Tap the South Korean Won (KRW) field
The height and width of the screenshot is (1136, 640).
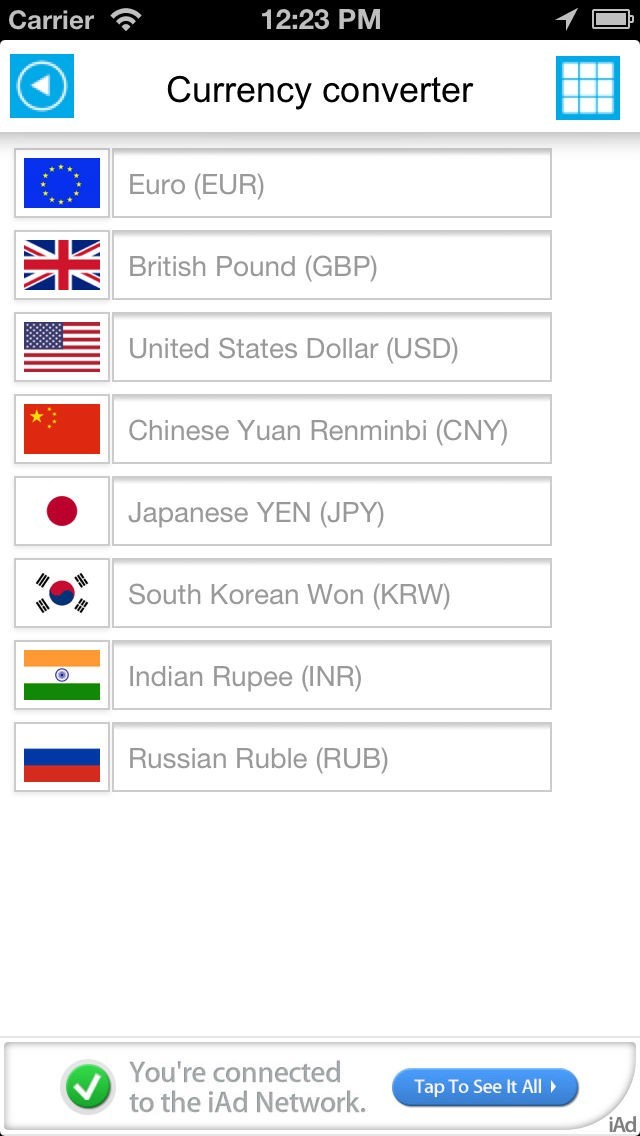[x=331, y=594]
